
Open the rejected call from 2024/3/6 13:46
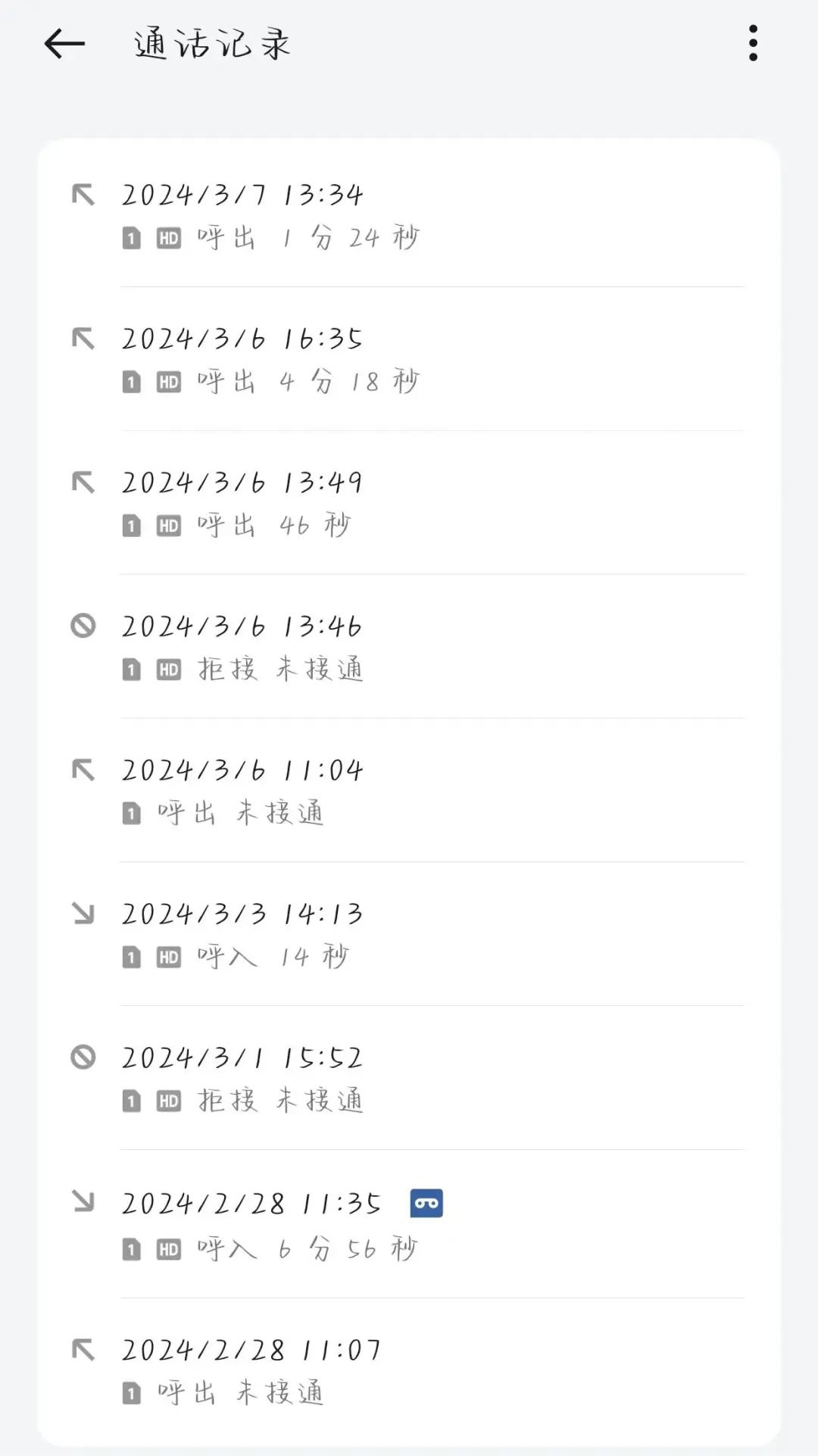coord(409,647)
